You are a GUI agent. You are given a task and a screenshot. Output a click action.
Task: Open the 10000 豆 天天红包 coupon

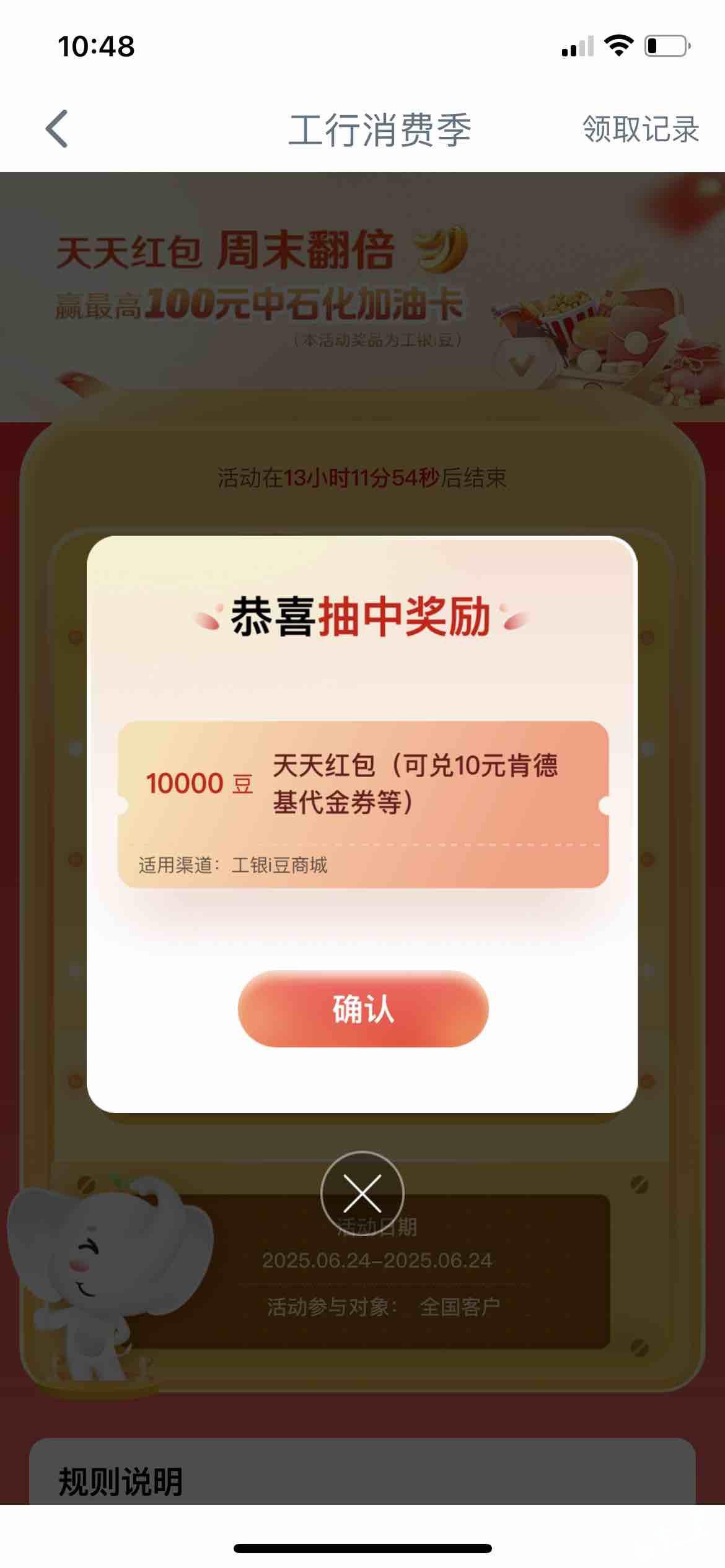pyautogui.click(x=363, y=804)
